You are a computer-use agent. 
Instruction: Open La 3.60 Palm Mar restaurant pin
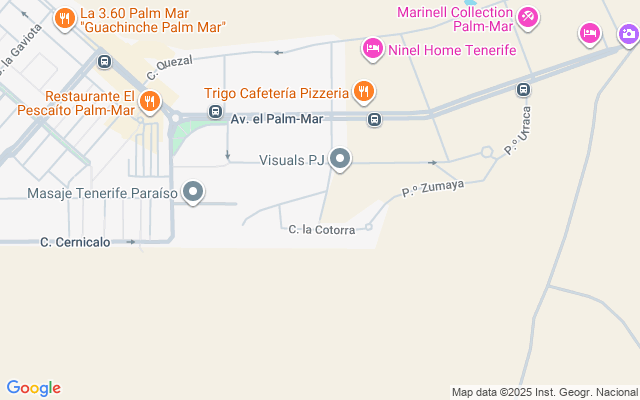64,18
